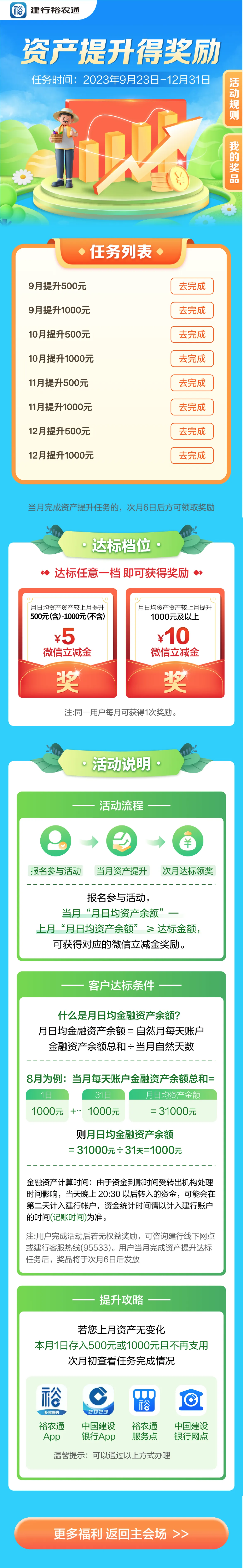
Task: Tap 去完成 for 9月提升1000元
Action: [192, 310]
